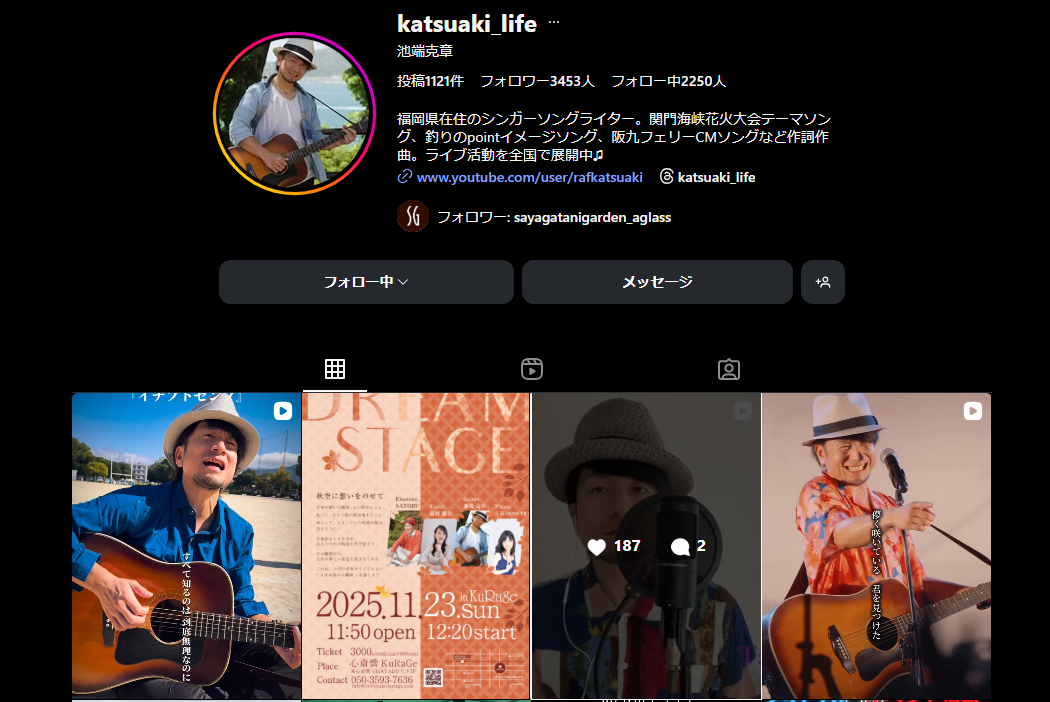
Task: Open the reel with red floral shirt
Action: click(x=876, y=545)
